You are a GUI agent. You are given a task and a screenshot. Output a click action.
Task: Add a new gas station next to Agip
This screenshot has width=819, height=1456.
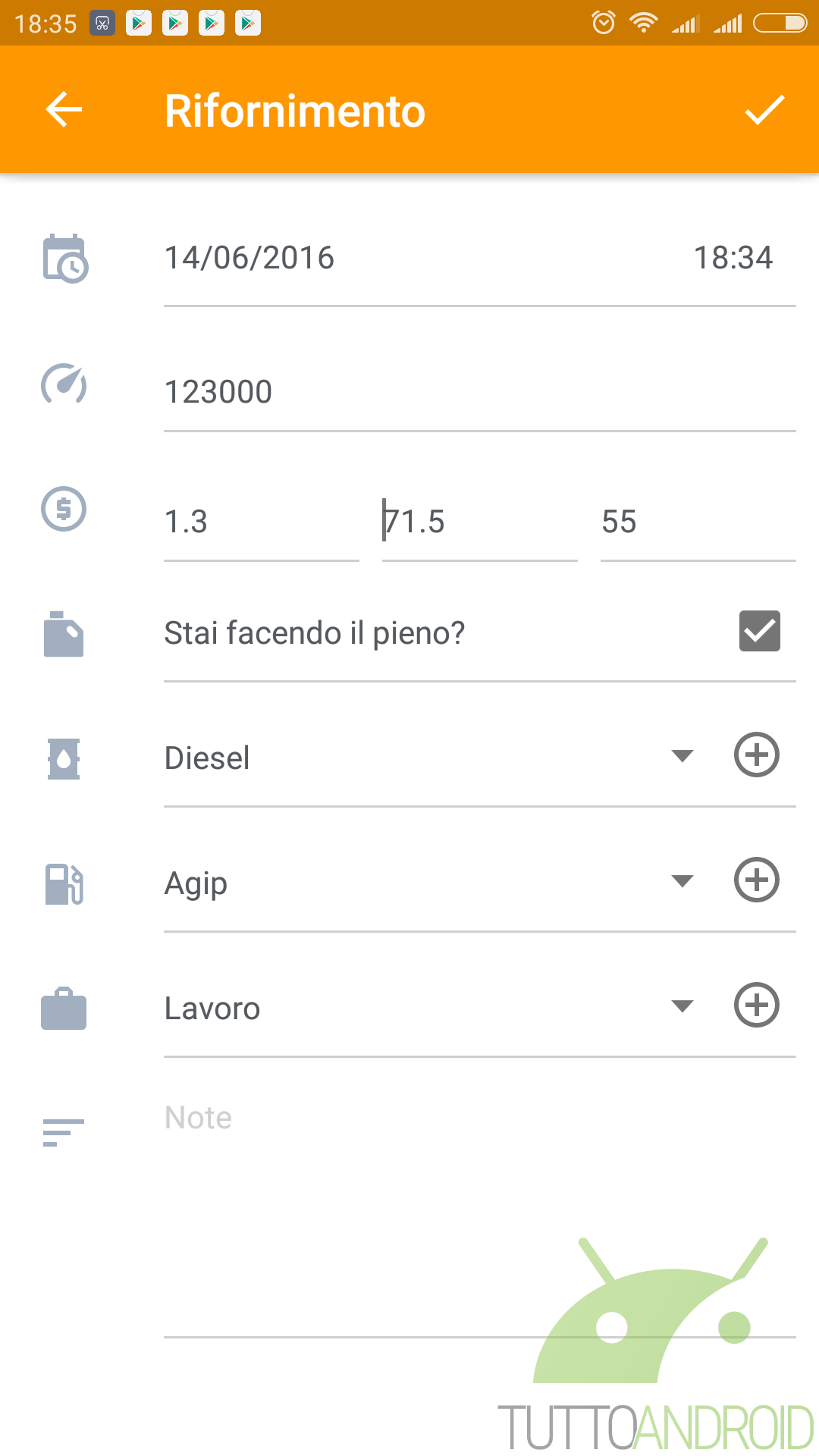click(757, 880)
